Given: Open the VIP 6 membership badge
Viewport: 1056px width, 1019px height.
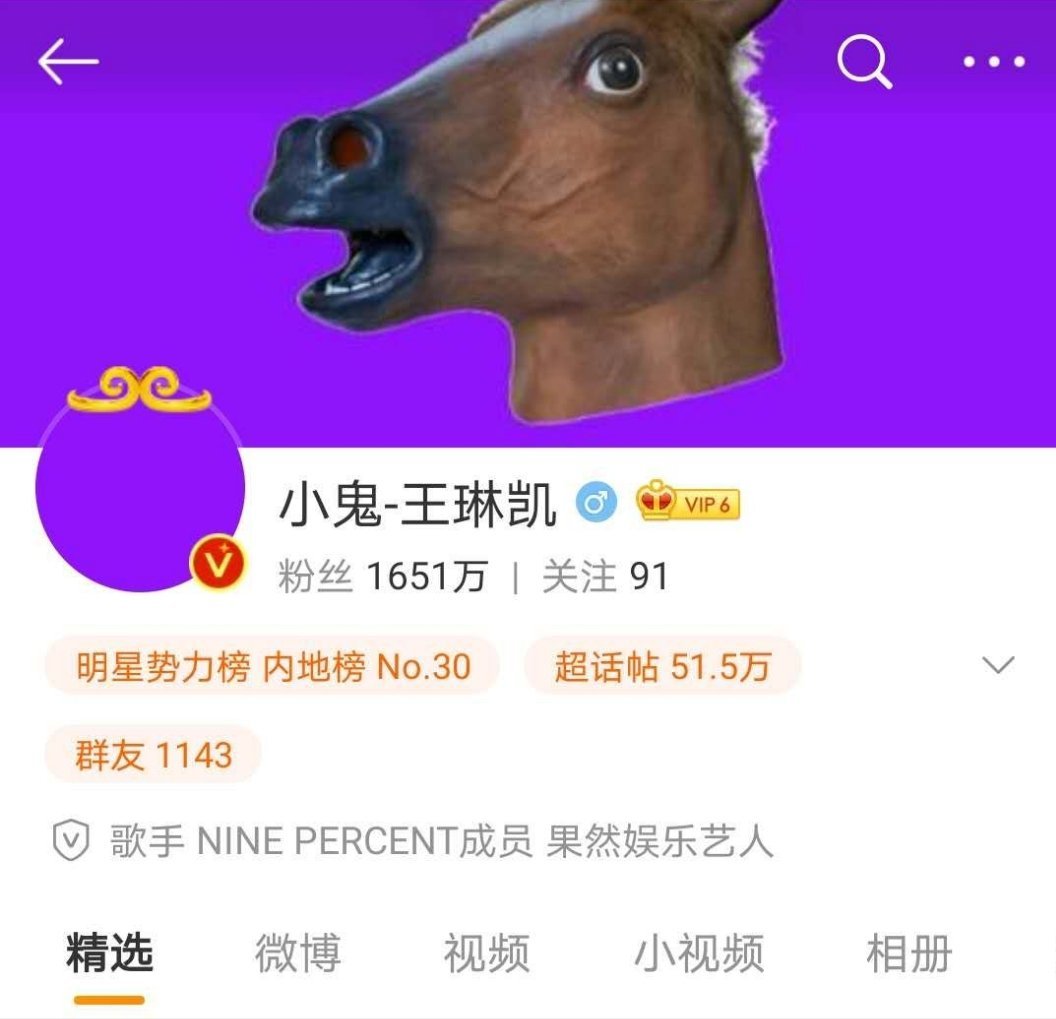Looking at the screenshot, I should point(688,504).
